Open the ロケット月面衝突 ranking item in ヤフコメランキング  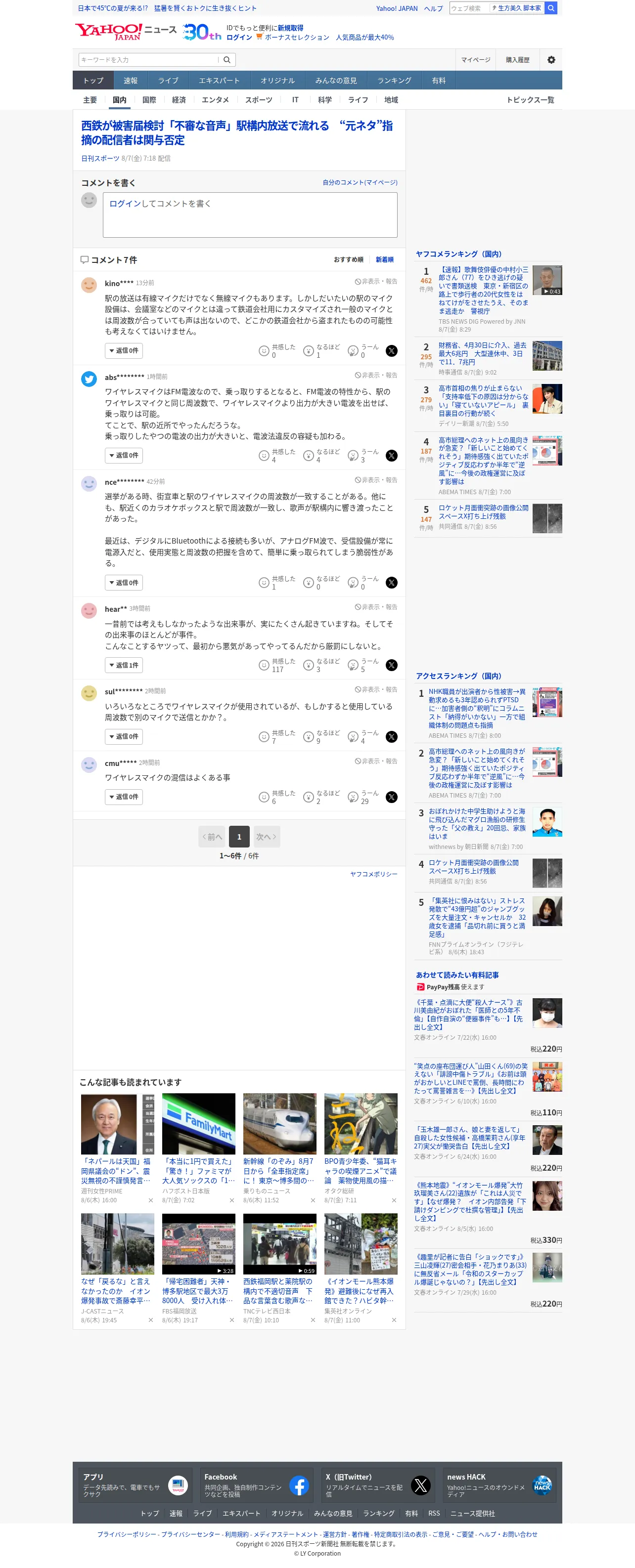(483, 512)
